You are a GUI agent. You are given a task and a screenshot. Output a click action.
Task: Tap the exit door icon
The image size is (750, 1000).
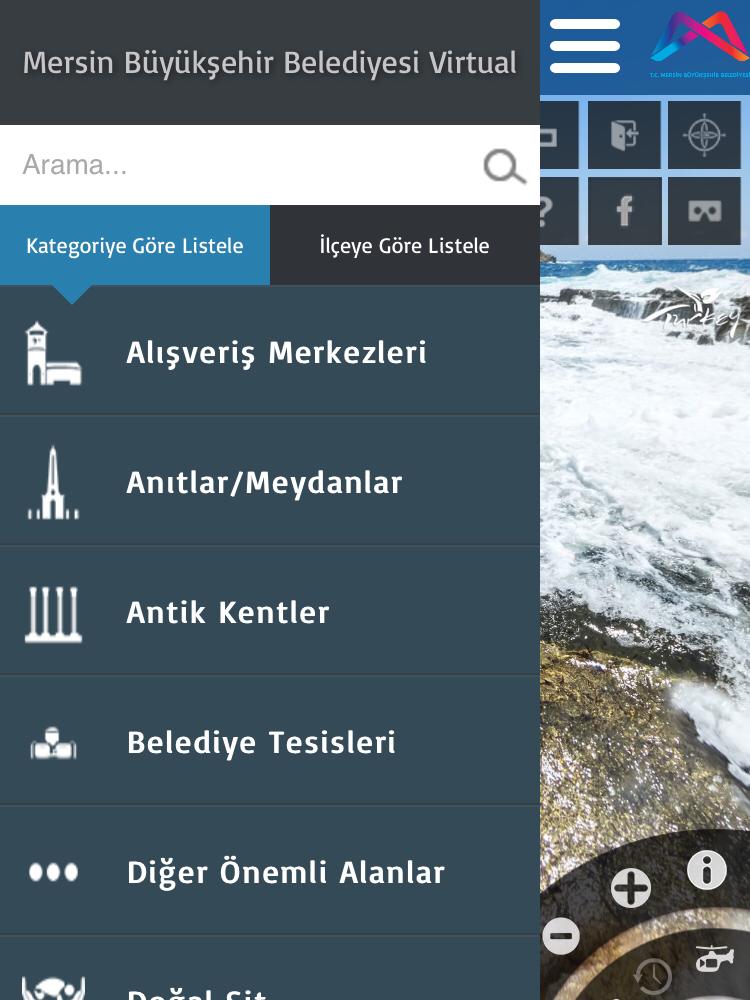coord(624,135)
